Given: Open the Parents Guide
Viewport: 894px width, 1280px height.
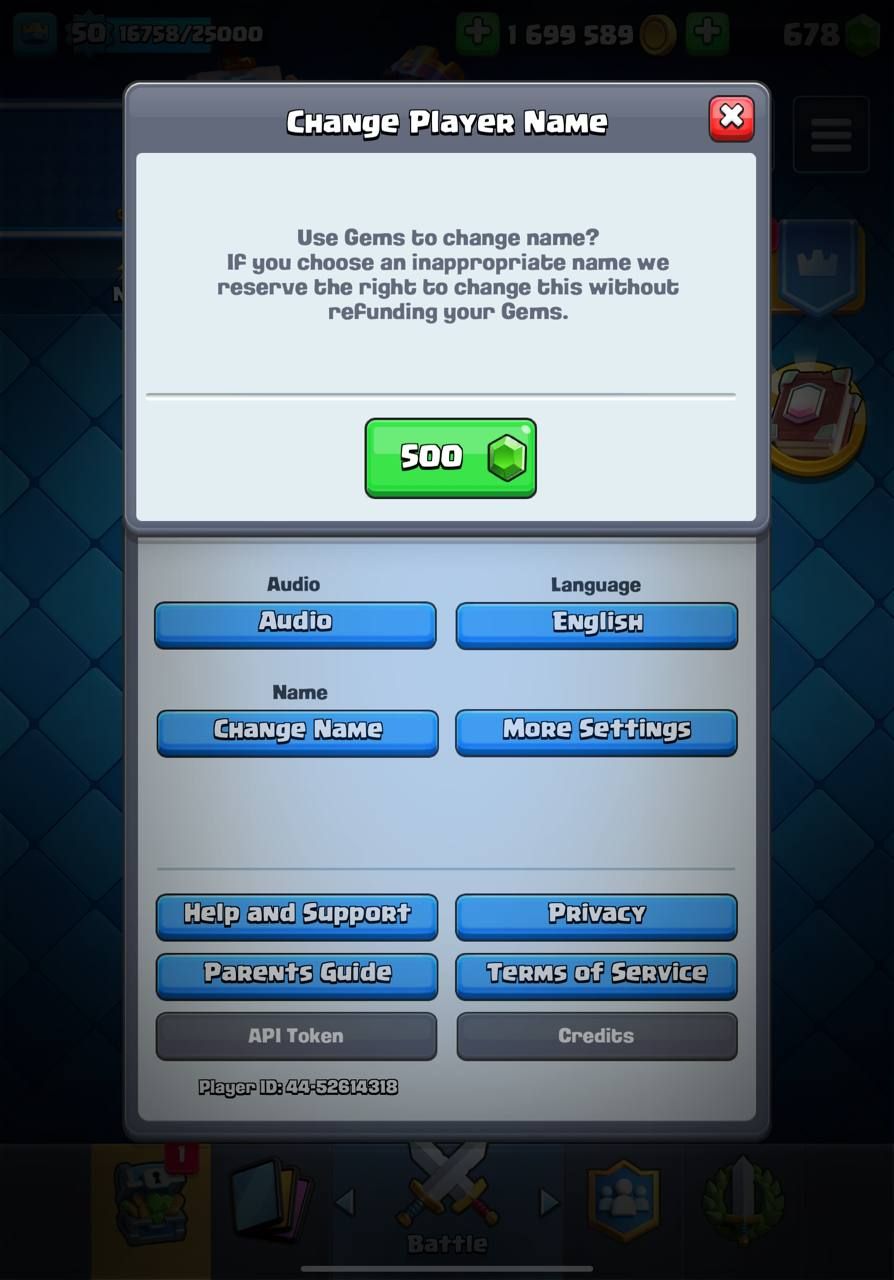Looking at the screenshot, I should (x=297, y=975).
